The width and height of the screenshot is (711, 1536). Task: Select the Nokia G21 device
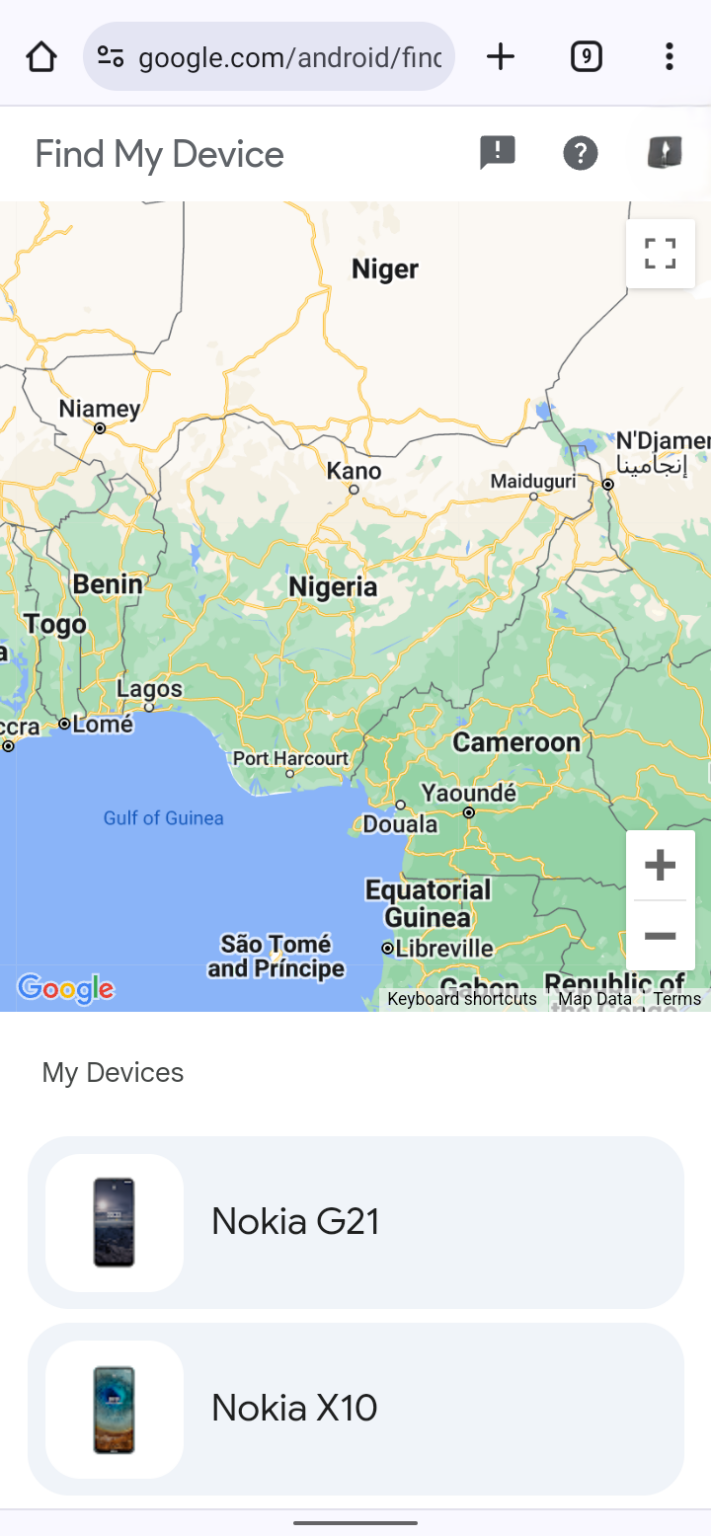356,1222
